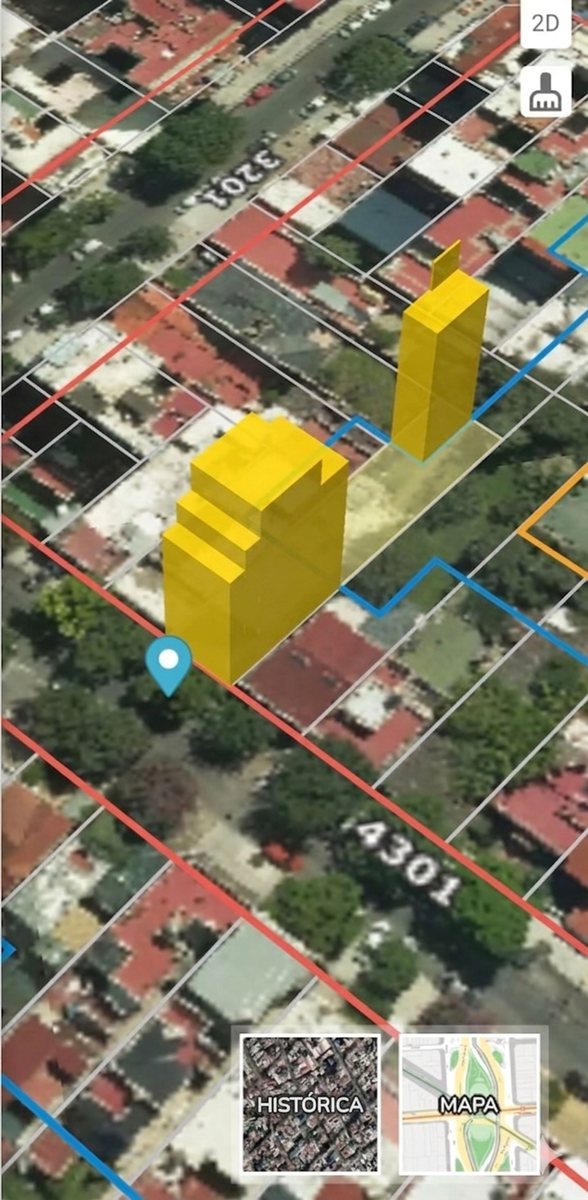Select the Histórica imagery layer
588x1200 pixels.
point(310,1104)
